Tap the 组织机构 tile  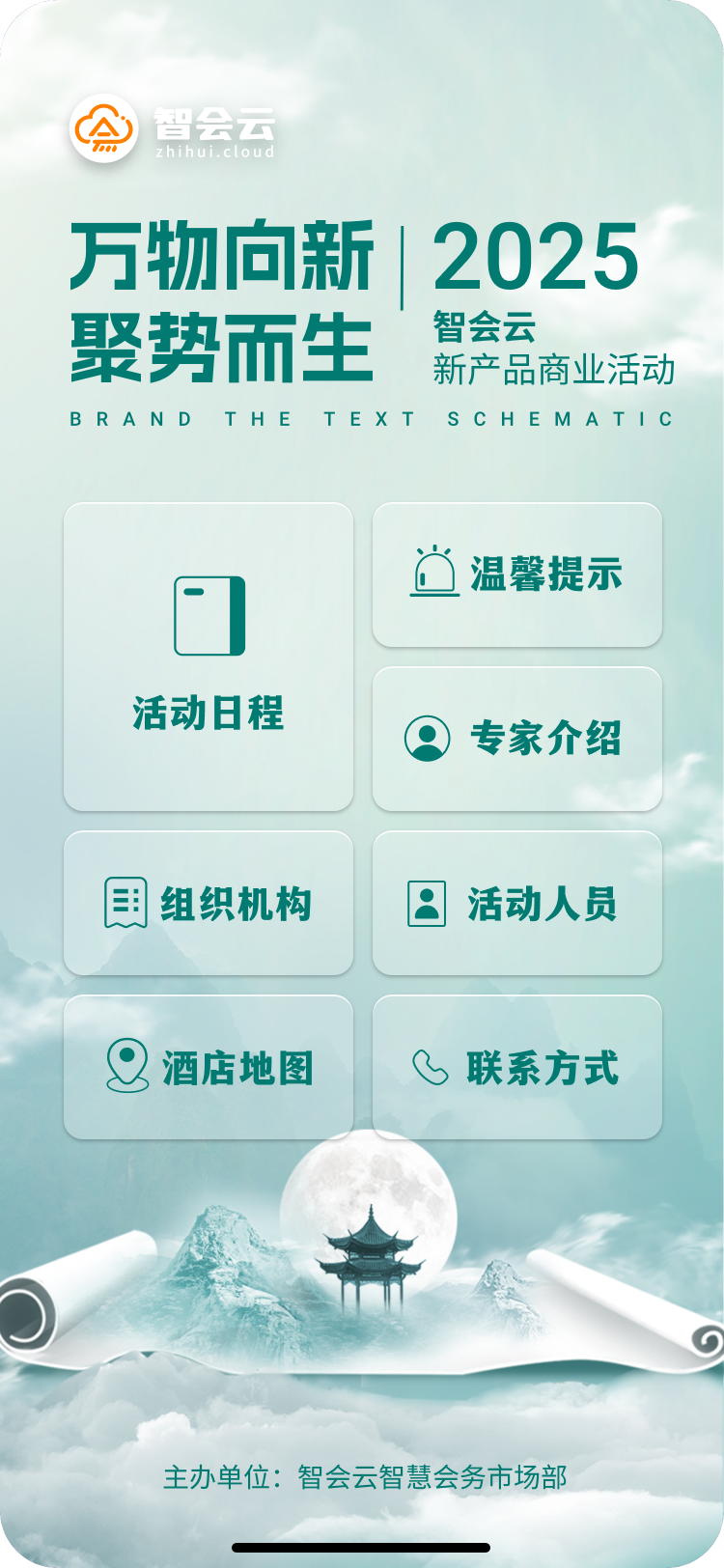pos(209,903)
